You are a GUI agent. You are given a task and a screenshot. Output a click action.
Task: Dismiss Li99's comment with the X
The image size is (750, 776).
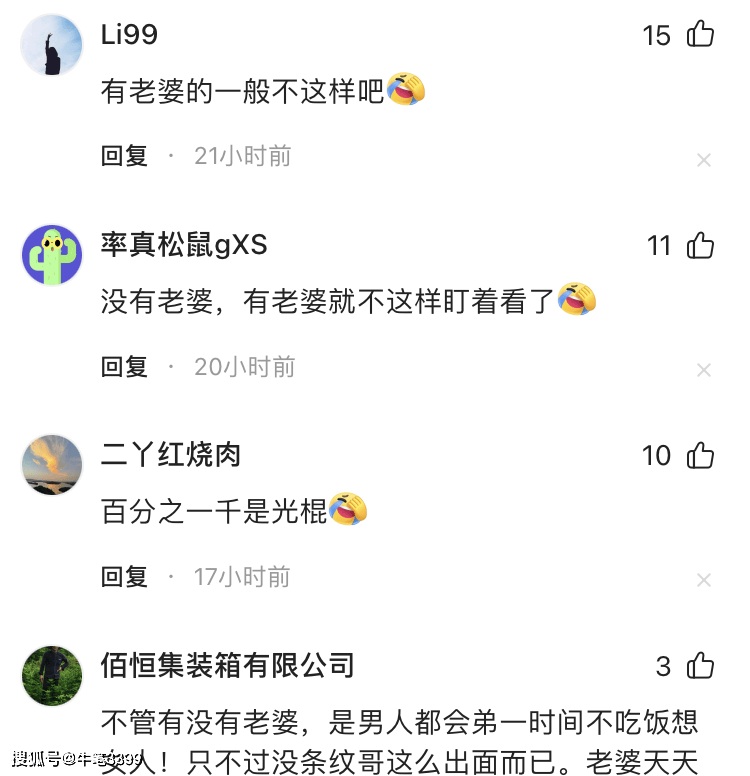pyautogui.click(x=704, y=160)
